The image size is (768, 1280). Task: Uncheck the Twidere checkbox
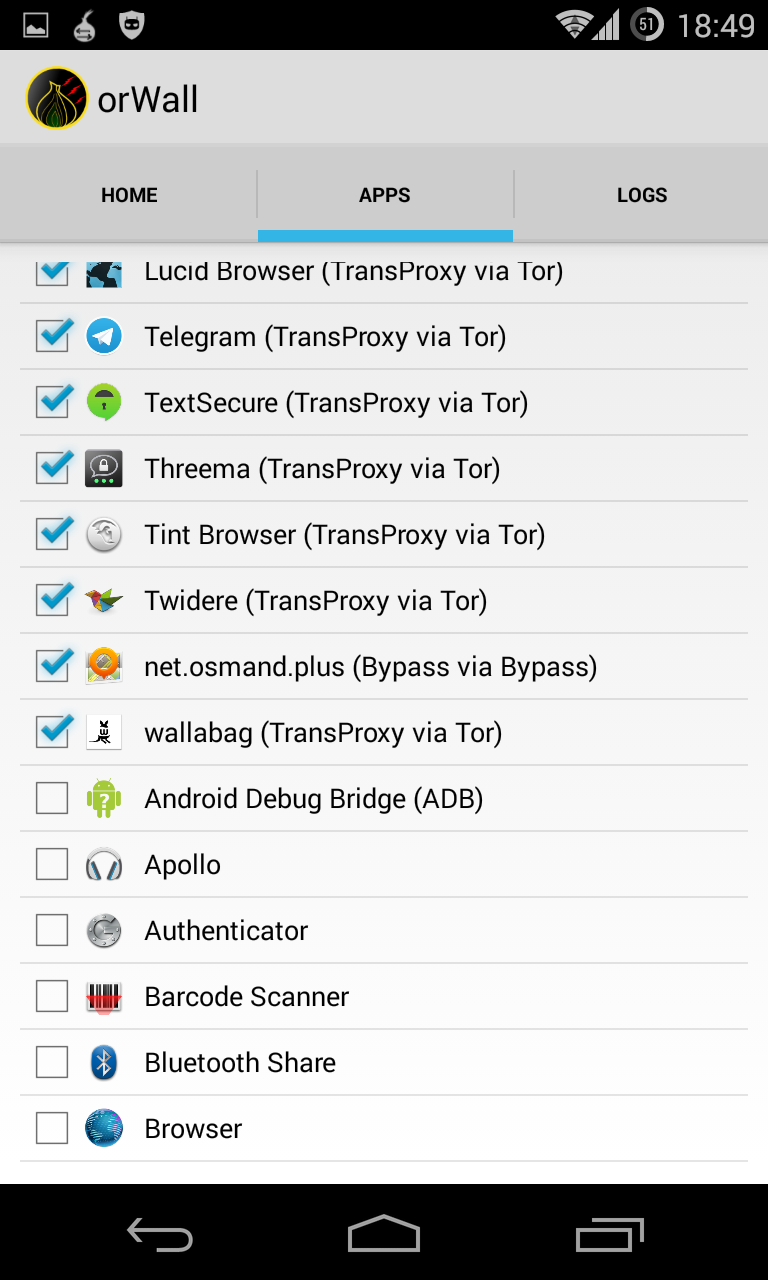pyautogui.click(x=53, y=600)
